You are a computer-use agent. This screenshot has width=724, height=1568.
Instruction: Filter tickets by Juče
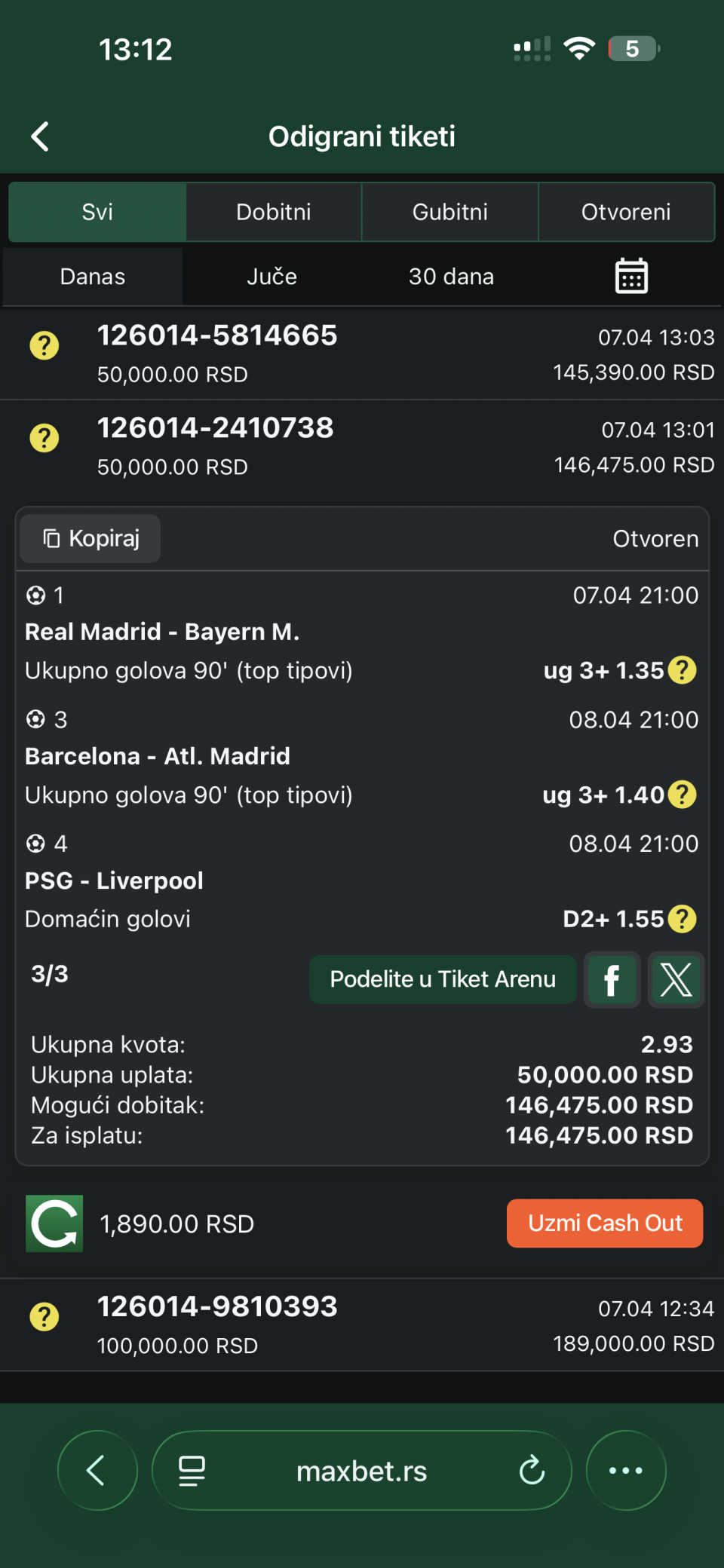tap(271, 277)
